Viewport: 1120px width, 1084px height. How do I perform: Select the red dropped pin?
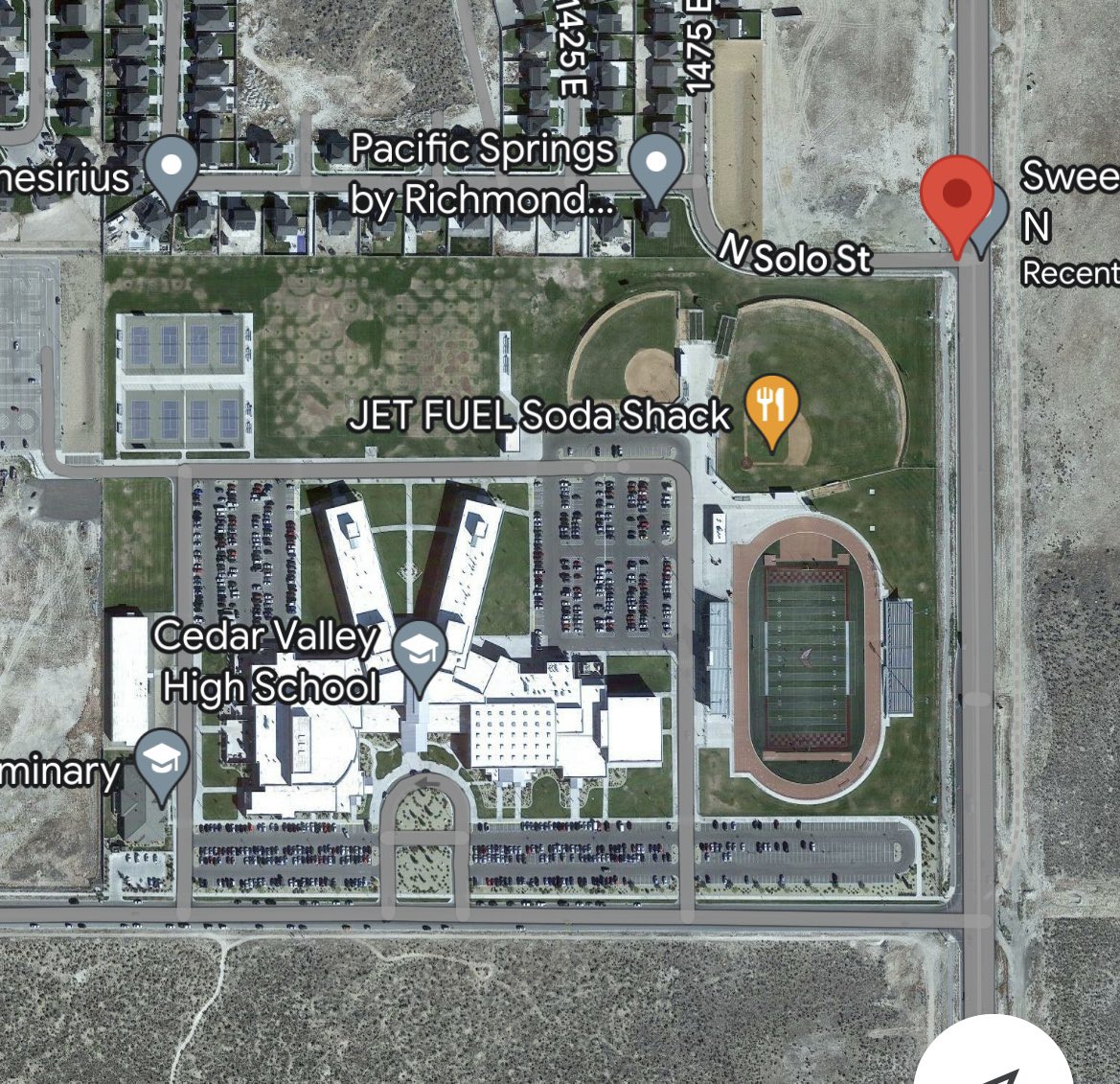pos(956,196)
